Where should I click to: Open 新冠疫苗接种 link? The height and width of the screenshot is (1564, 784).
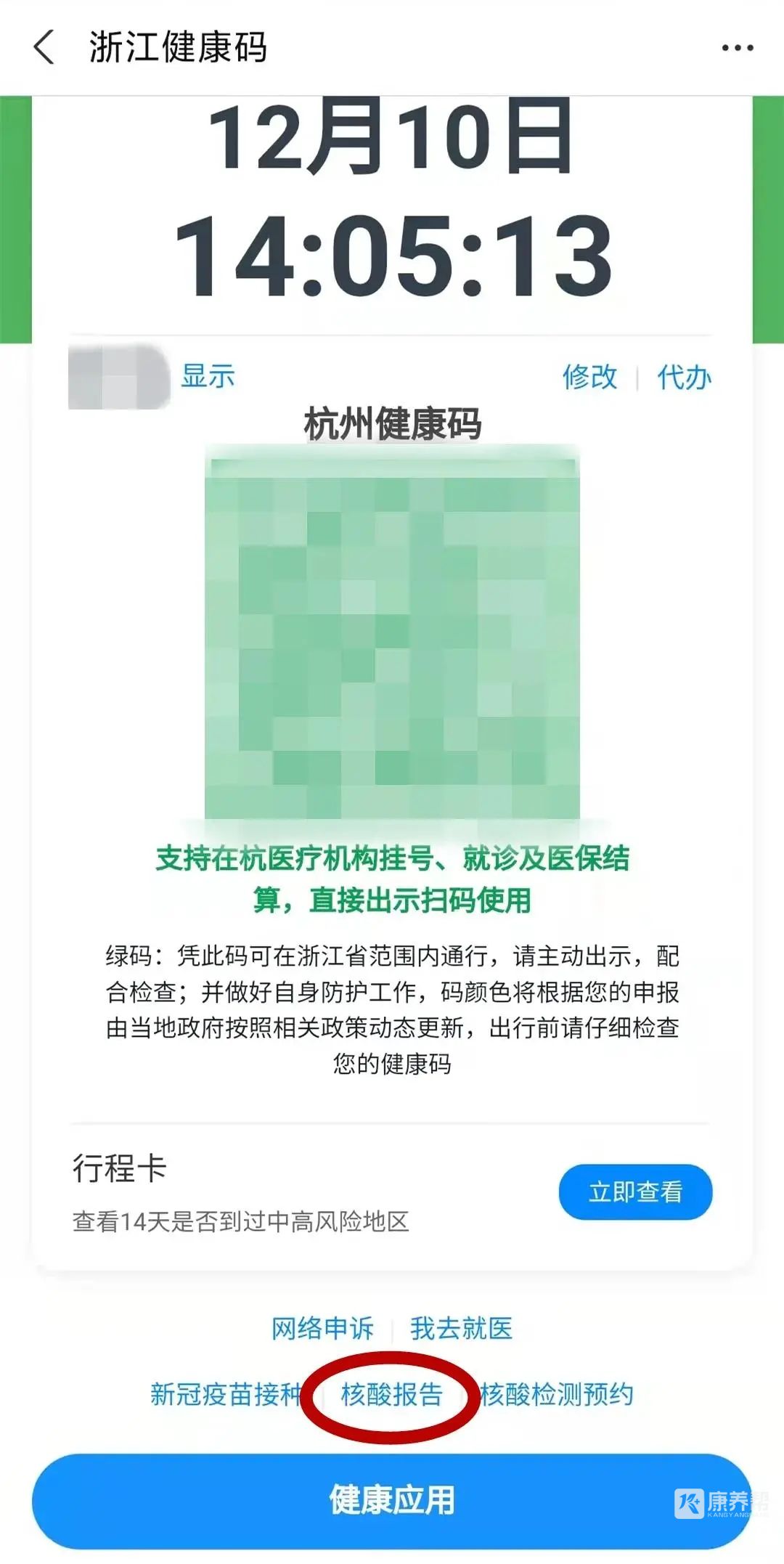tap(226, 1394)
